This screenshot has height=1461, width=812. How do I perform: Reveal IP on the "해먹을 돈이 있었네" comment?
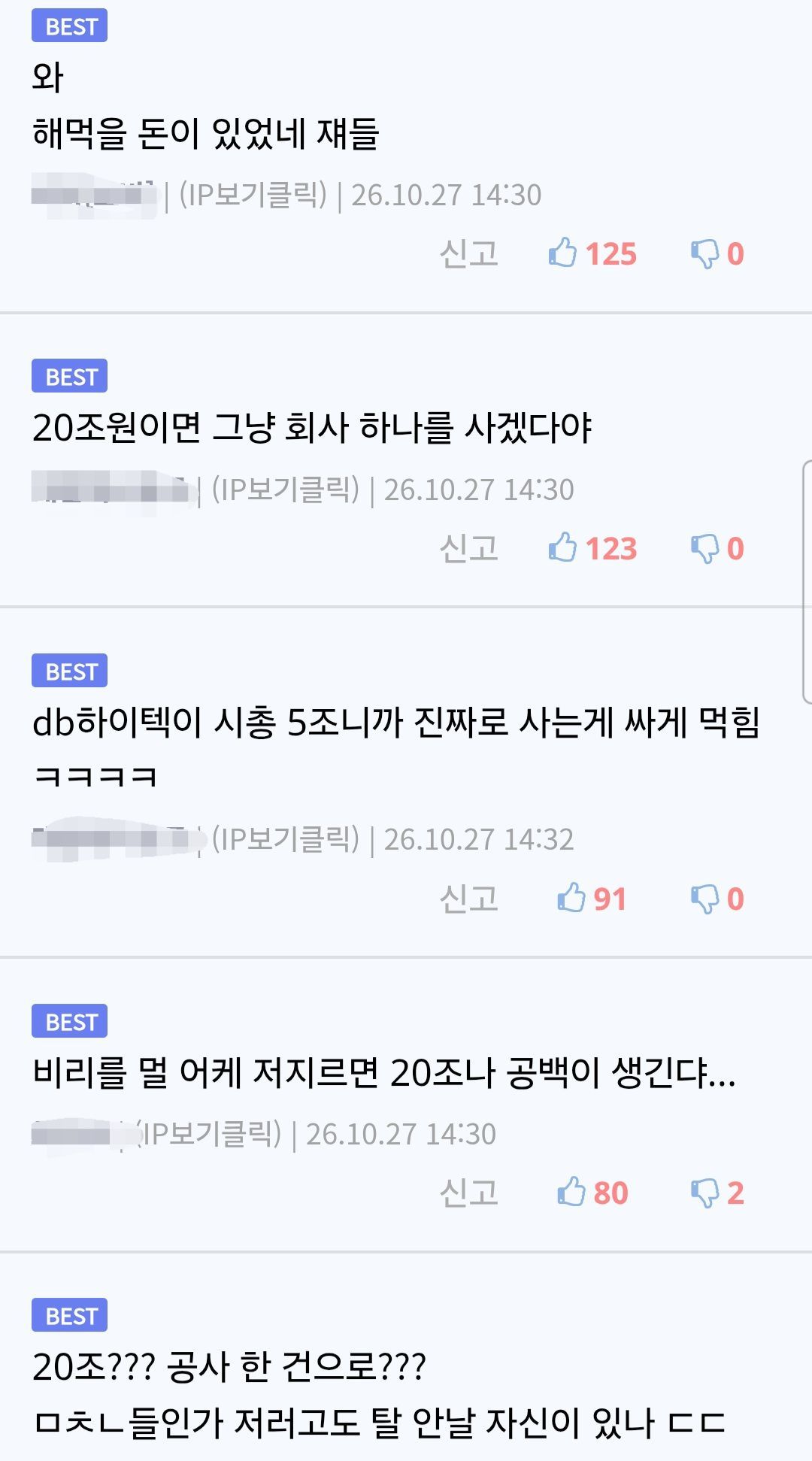(x=253, y=195)
